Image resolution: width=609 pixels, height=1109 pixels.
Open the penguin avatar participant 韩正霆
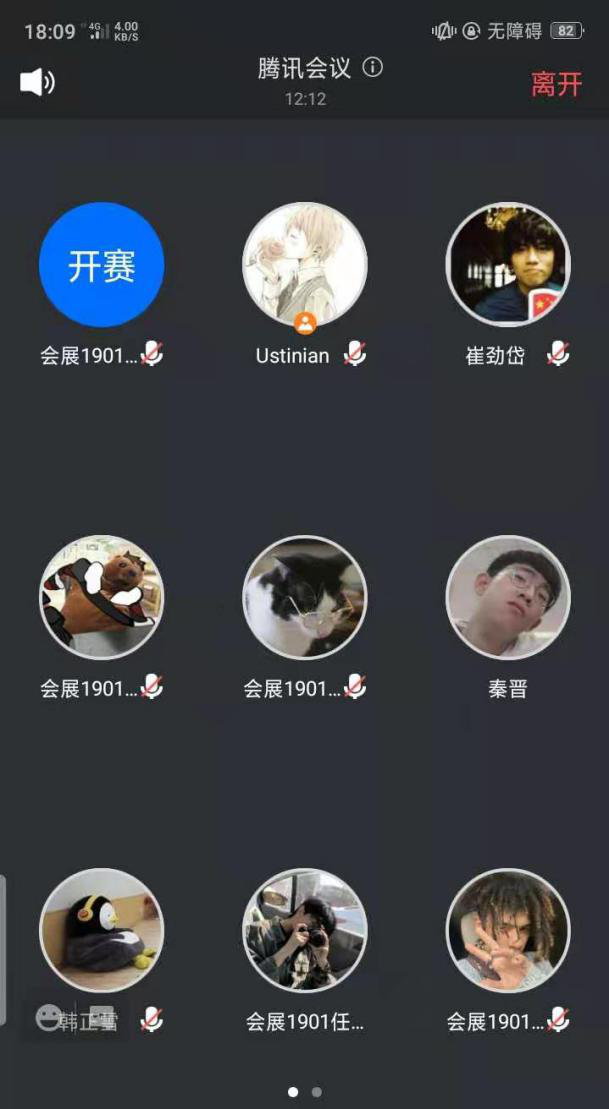pos(101,929)
